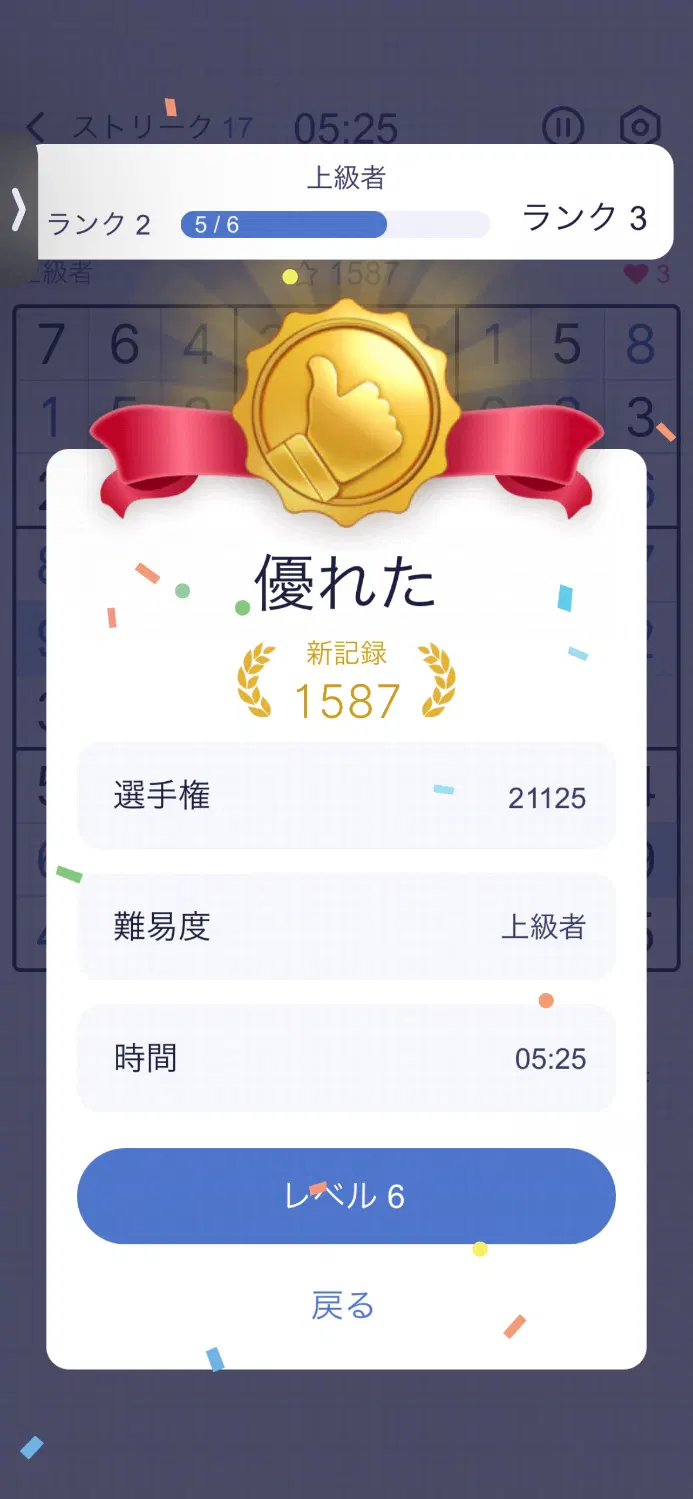Tap 戻る to go back

point(343,1305)
